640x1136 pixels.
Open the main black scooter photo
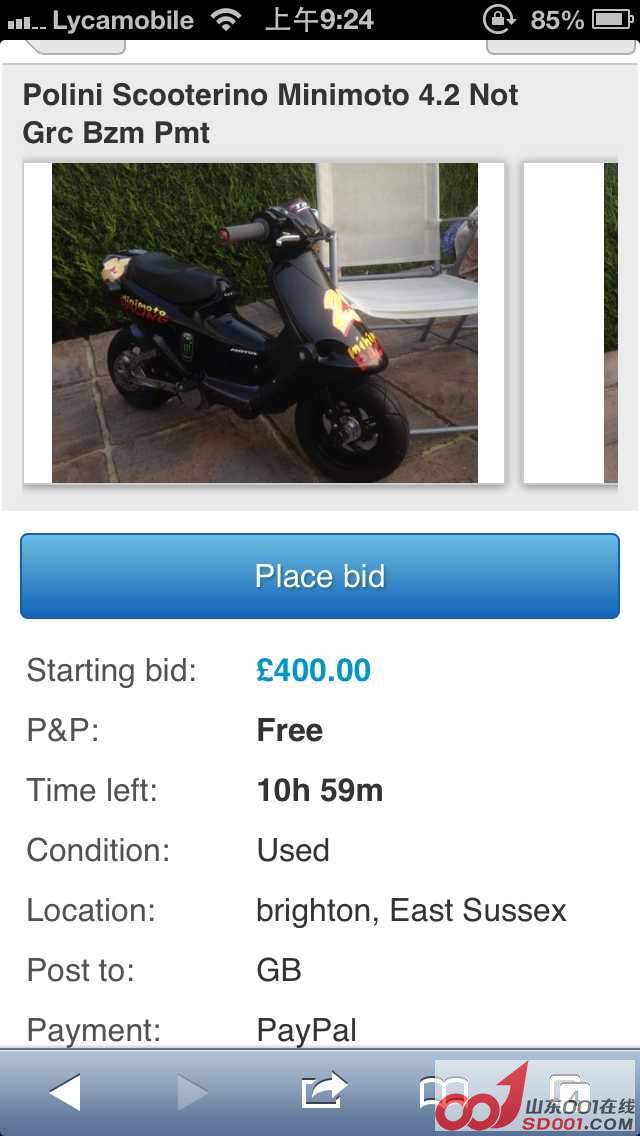pyautogui.click(x=264, y=323)
